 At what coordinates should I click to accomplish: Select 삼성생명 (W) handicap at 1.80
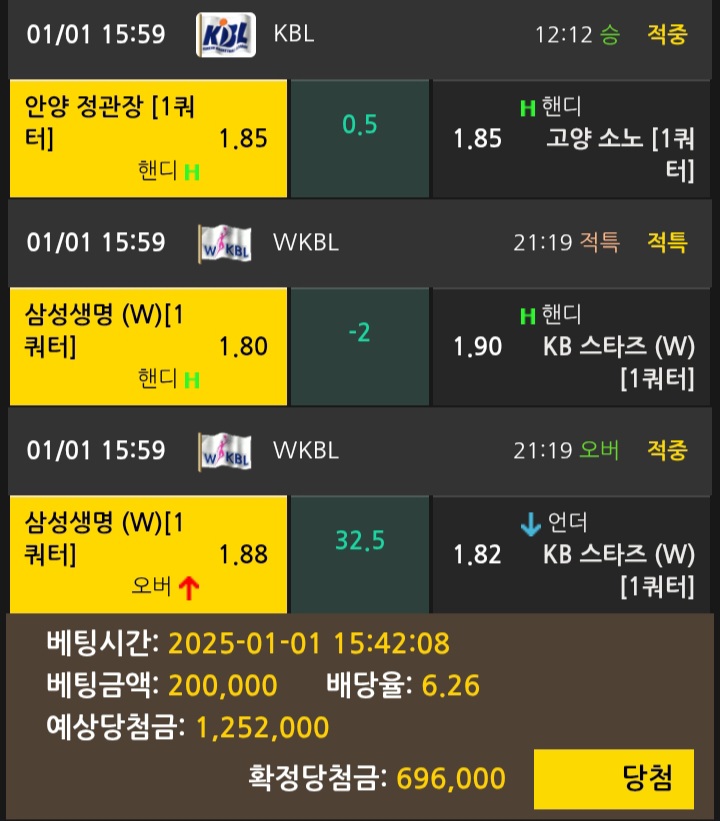coord(148,346)
